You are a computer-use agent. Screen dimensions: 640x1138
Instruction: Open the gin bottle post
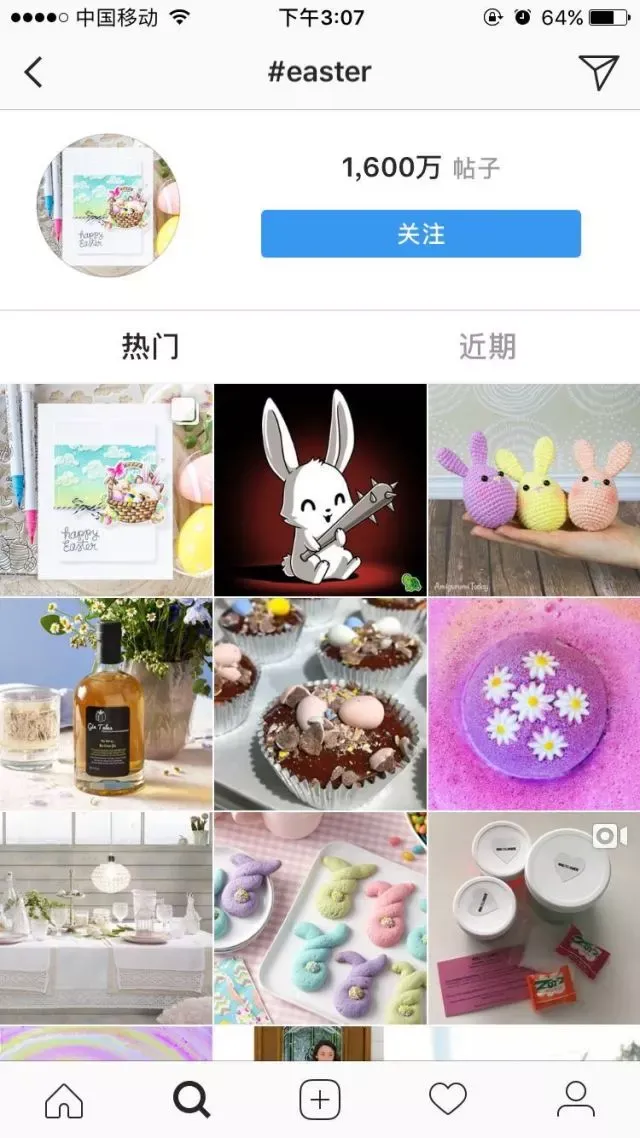[106, 704]
